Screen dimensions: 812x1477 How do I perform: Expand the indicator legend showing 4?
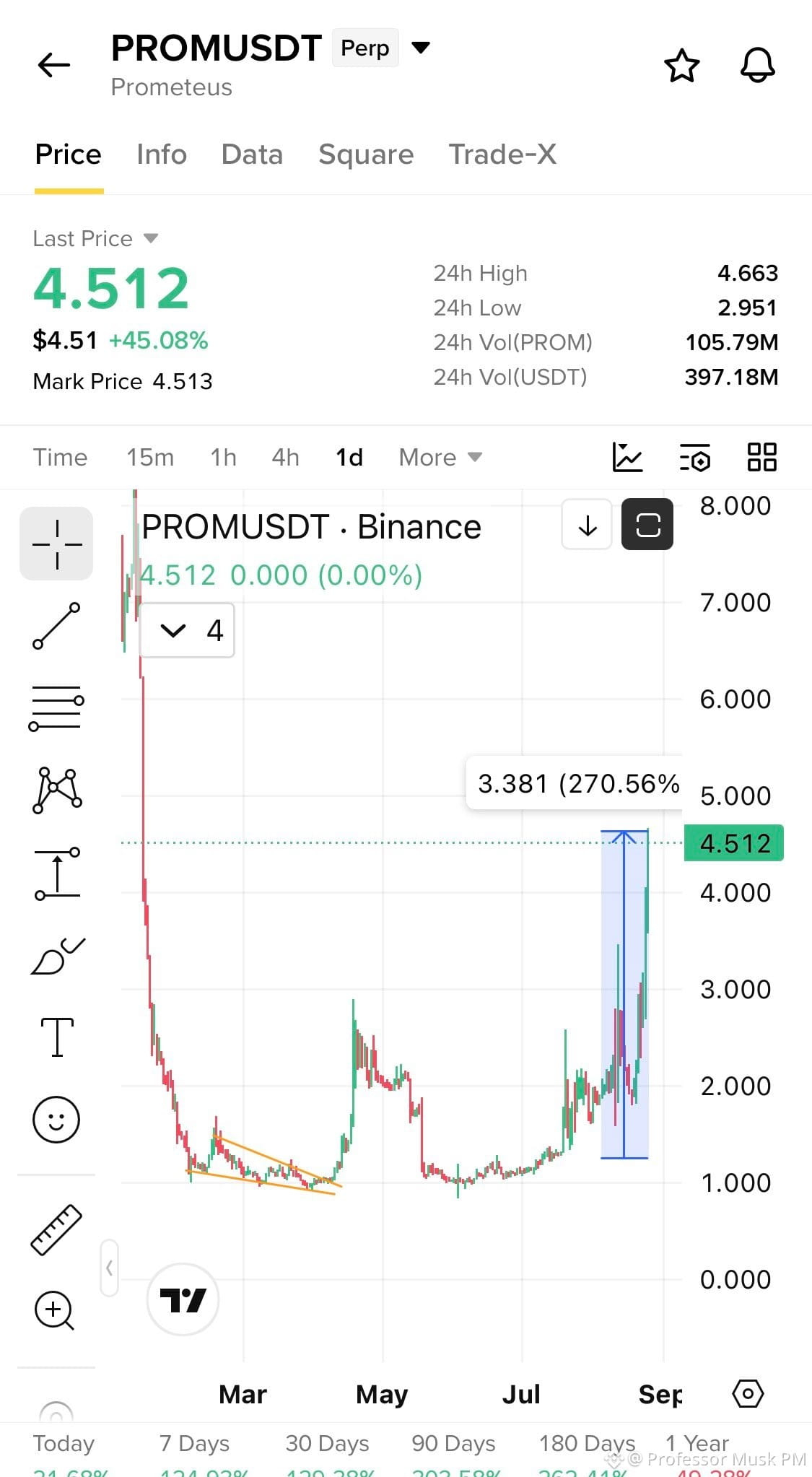pos(187,631)
